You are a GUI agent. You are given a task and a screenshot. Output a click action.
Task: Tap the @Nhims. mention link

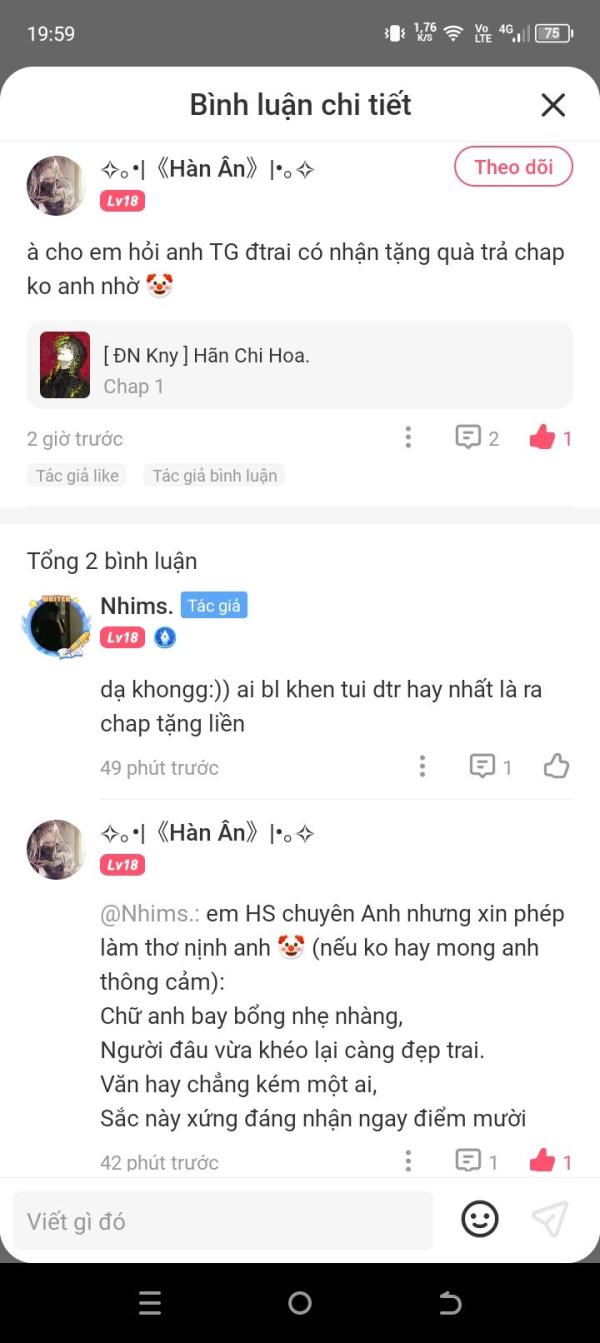click(x=150, y=914)
